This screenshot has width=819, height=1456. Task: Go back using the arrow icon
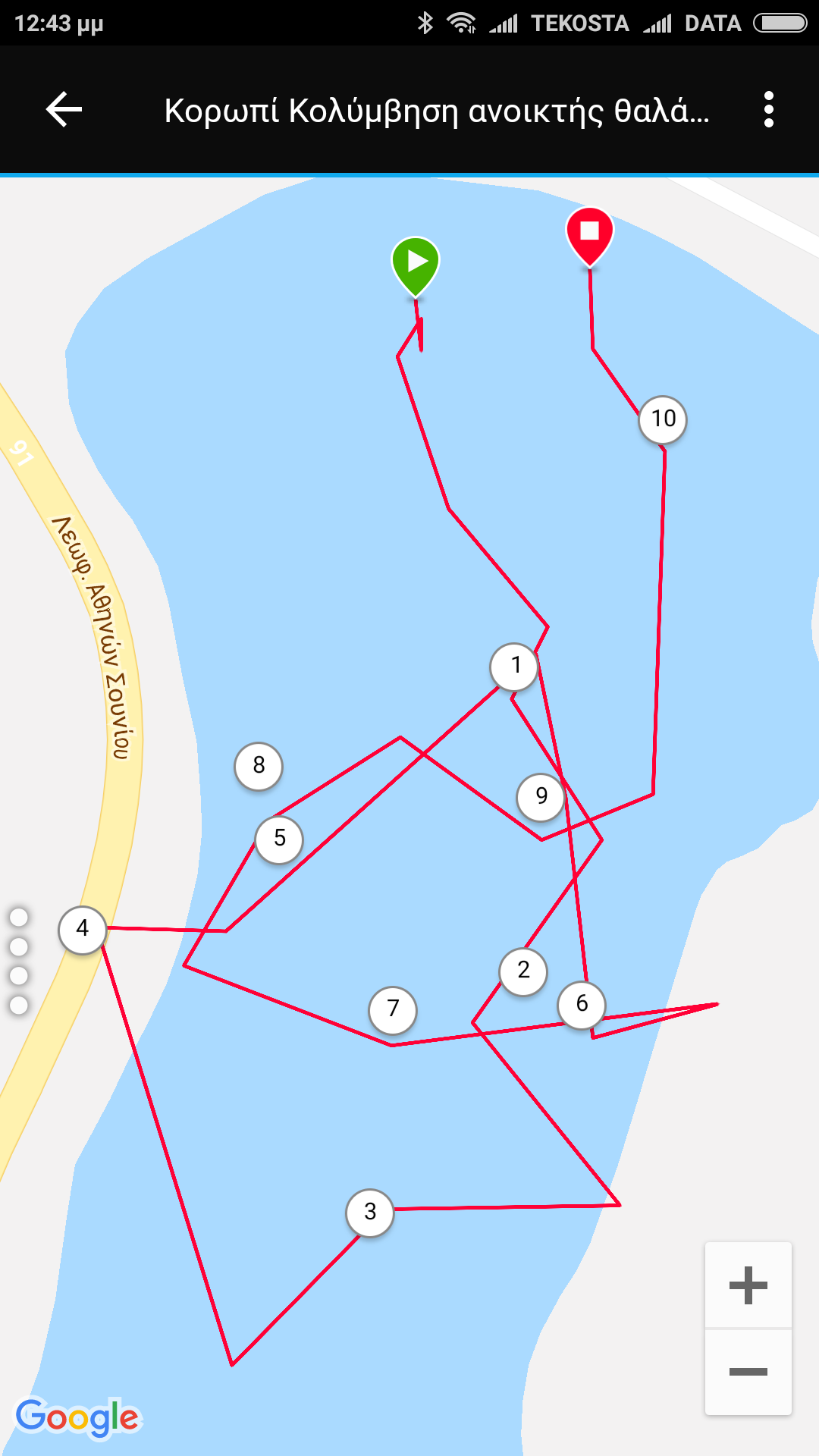point(64,110)
